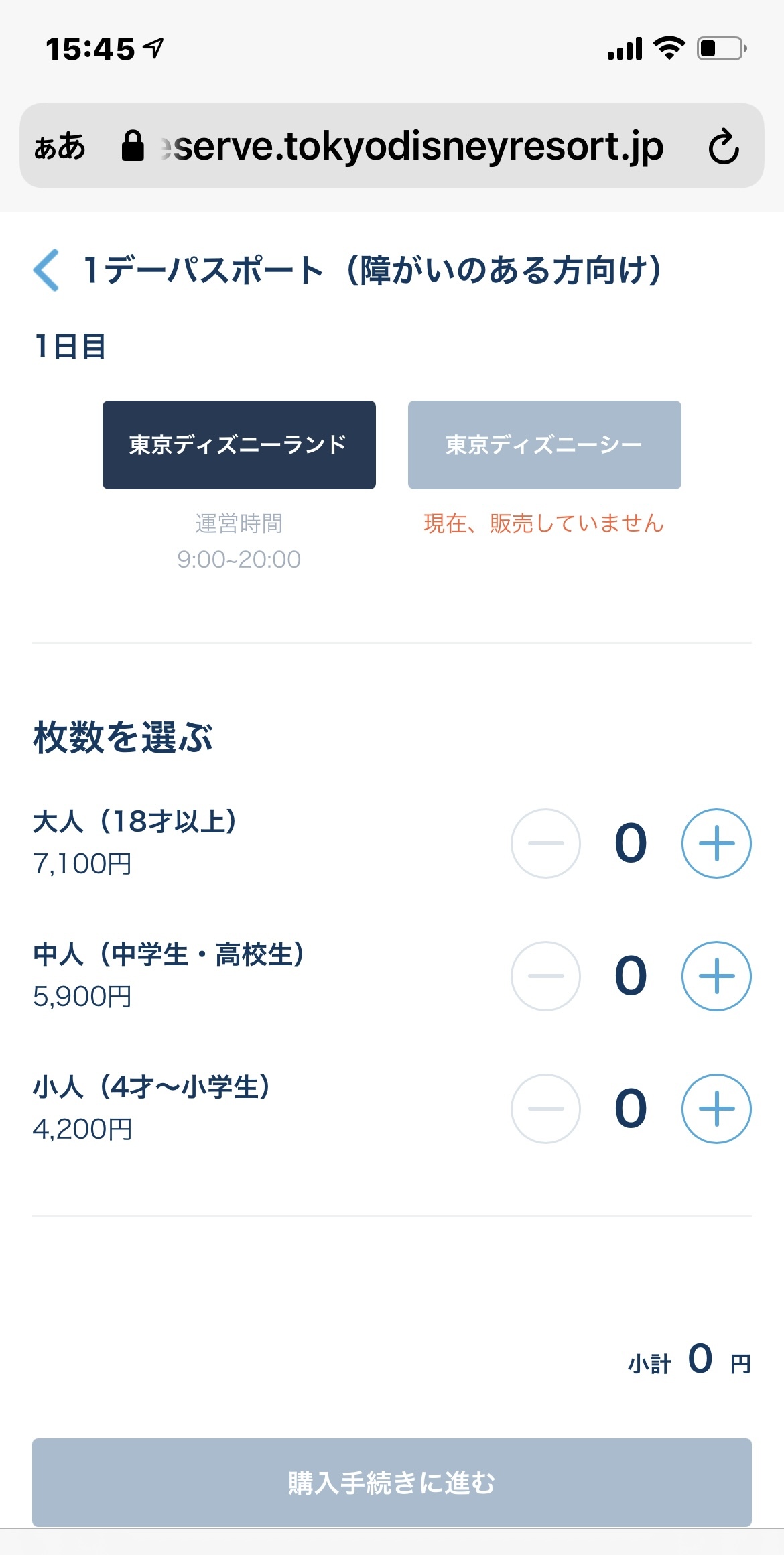784x1555 pixels.
Task: Reload the page in Safari
Action: pyautogui.click(x=724, y=147)
